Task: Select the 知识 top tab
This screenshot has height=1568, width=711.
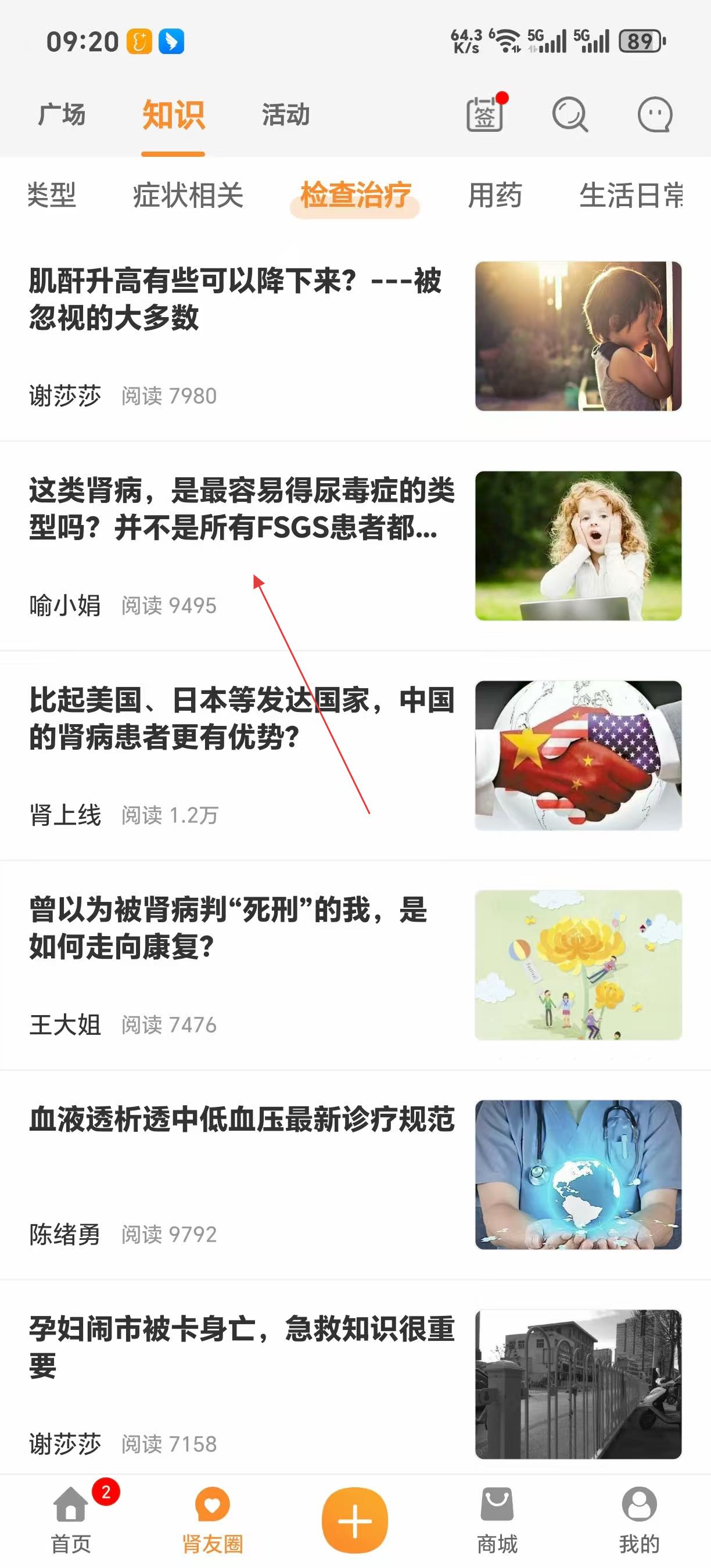Action: 174,114
